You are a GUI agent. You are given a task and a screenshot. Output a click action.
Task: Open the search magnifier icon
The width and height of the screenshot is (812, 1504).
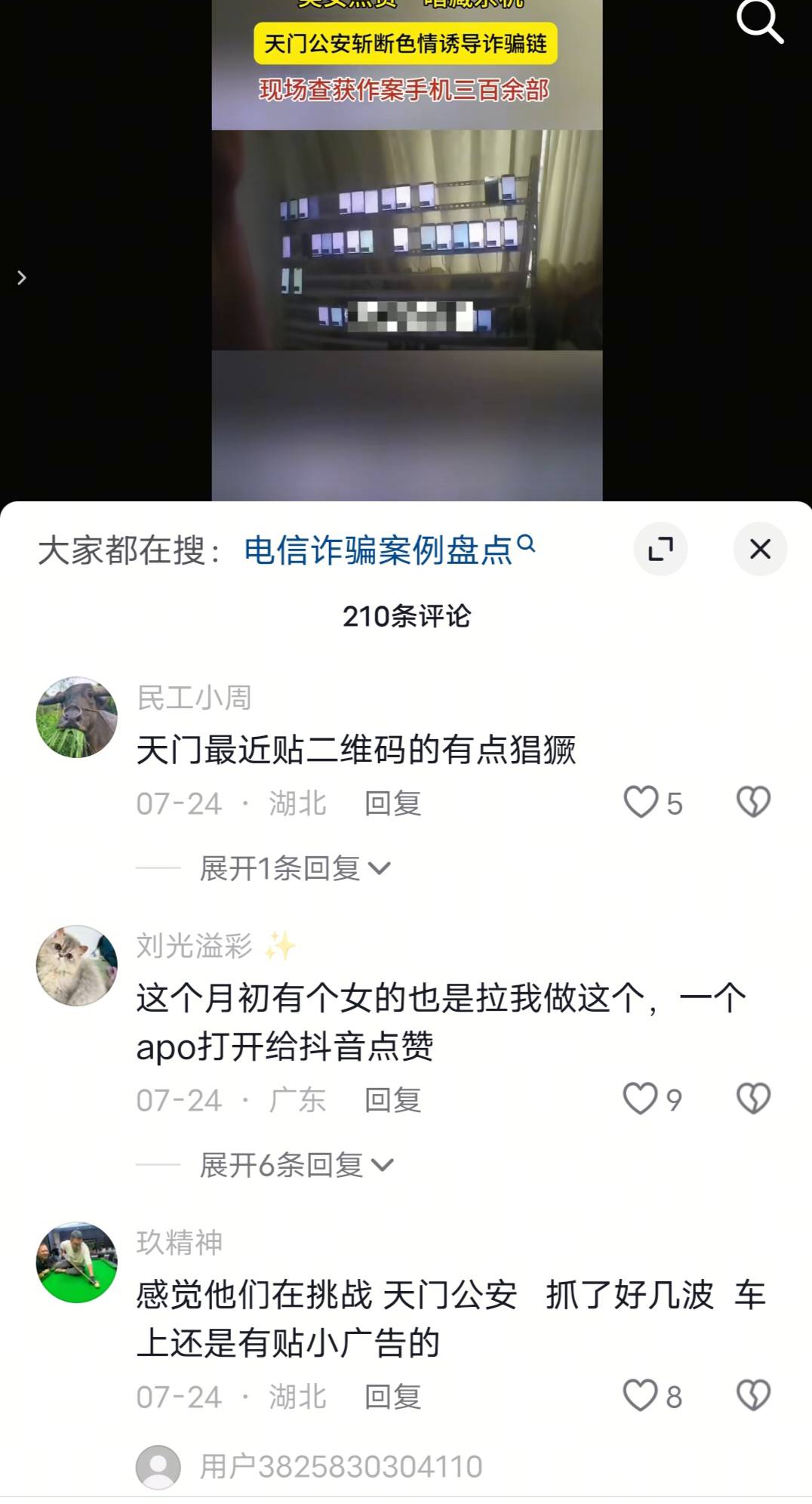[759, 22]
